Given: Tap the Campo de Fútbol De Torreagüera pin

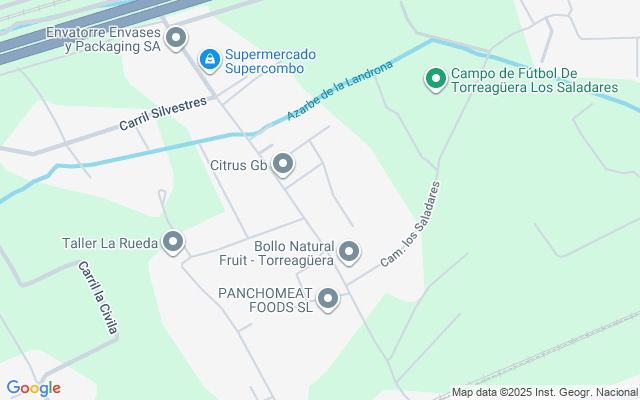Looking at the screenshot, I should (435, 79).
